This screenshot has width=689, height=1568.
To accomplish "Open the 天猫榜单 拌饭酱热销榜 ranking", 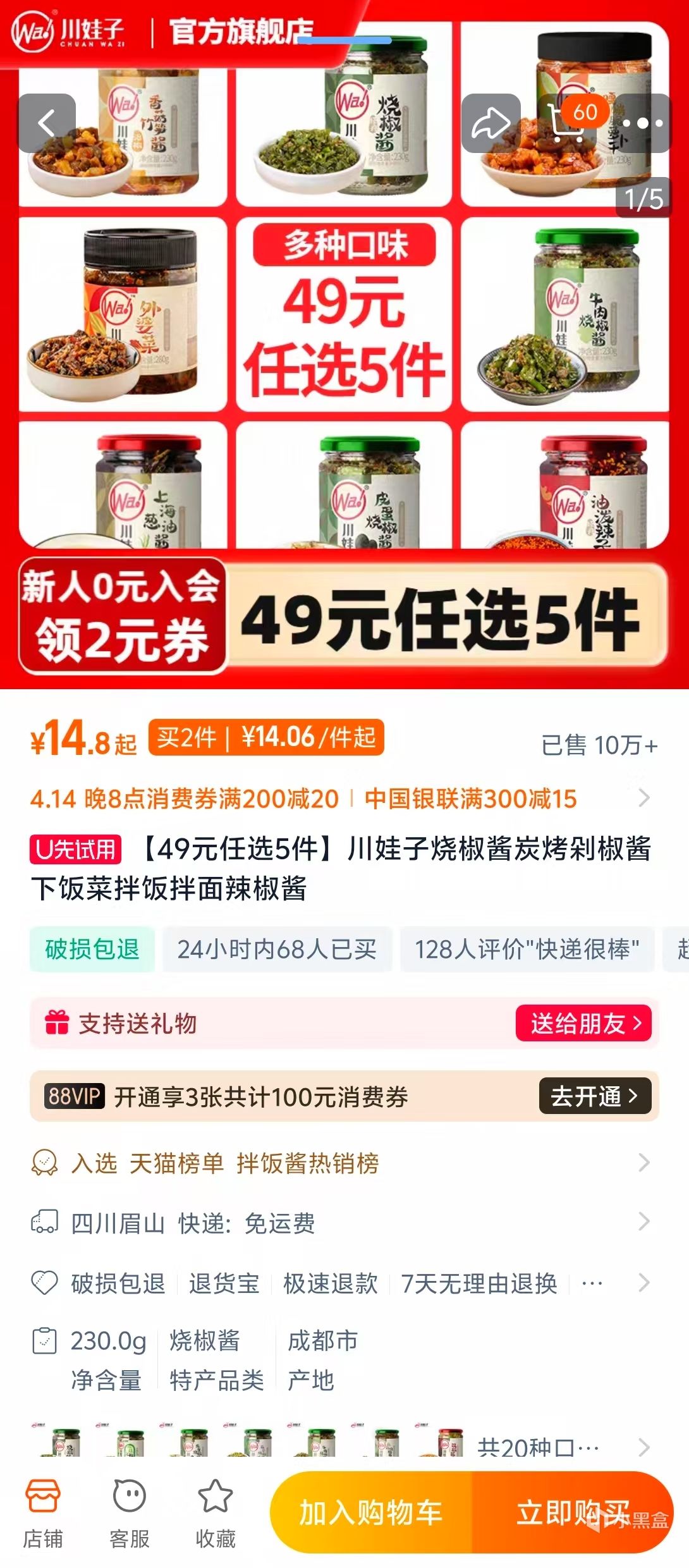I will [x=341, y=1163].
